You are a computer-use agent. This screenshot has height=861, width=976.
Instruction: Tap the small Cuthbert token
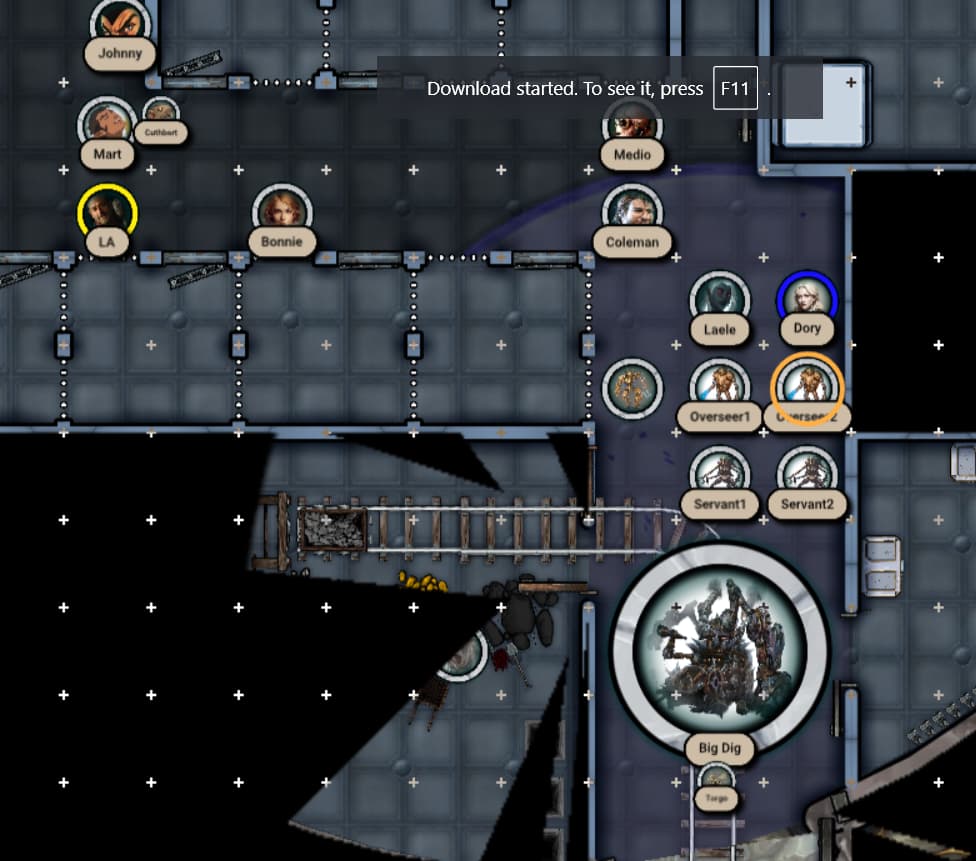coord(160,112)
